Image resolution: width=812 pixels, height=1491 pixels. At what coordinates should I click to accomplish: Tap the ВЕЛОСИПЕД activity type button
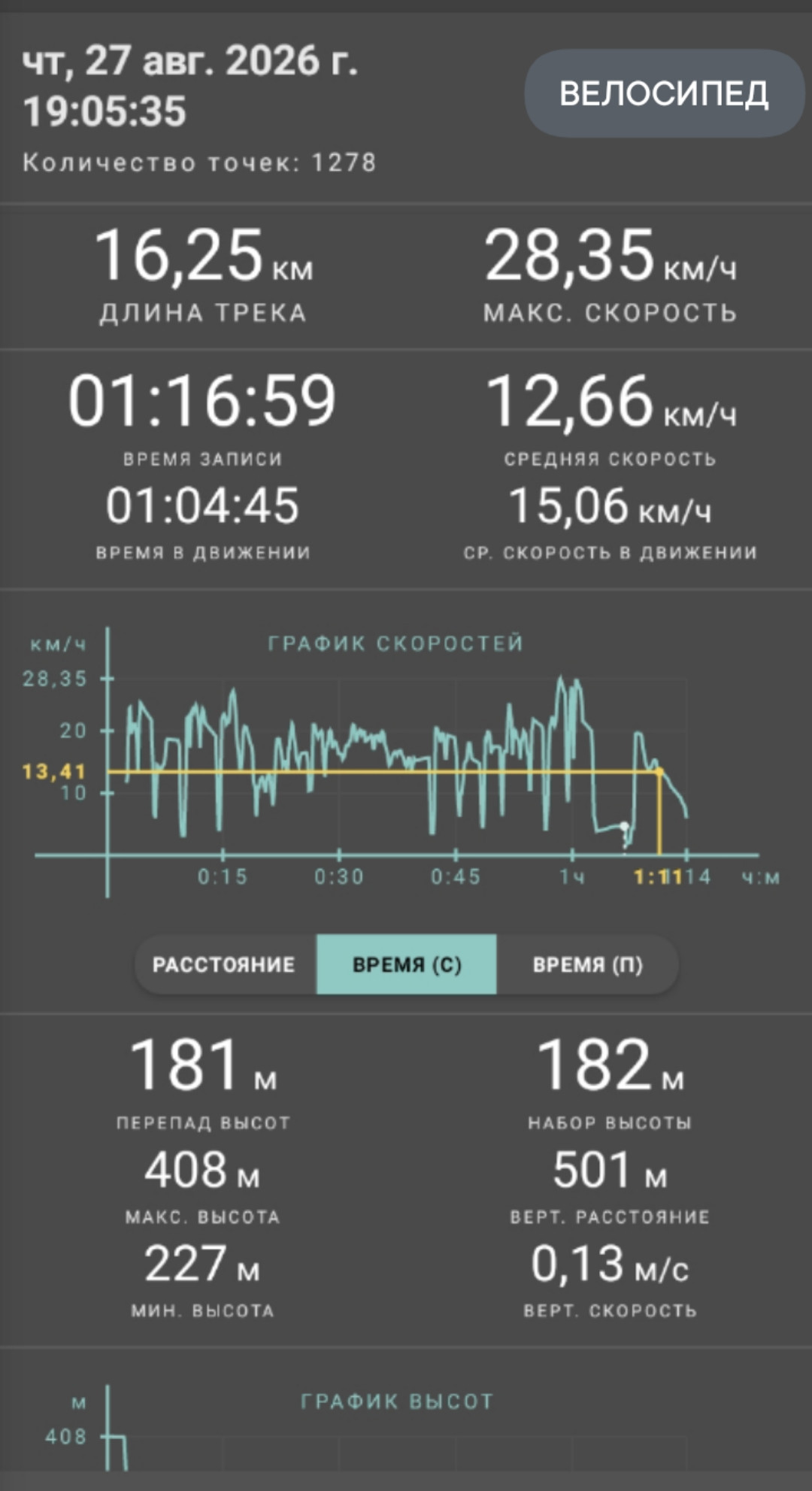click(x=665, y=93)
